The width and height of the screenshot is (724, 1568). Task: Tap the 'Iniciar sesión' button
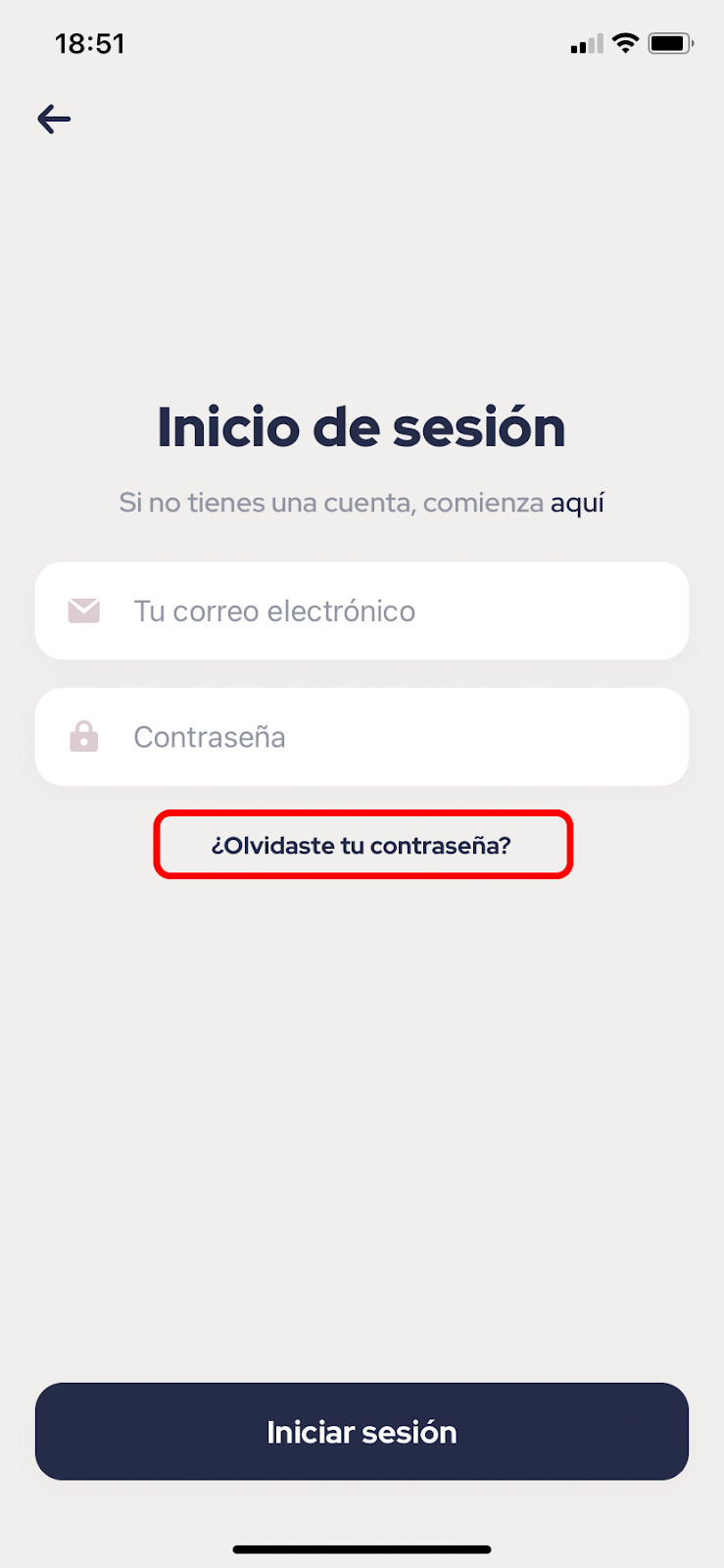(362, 1432)
